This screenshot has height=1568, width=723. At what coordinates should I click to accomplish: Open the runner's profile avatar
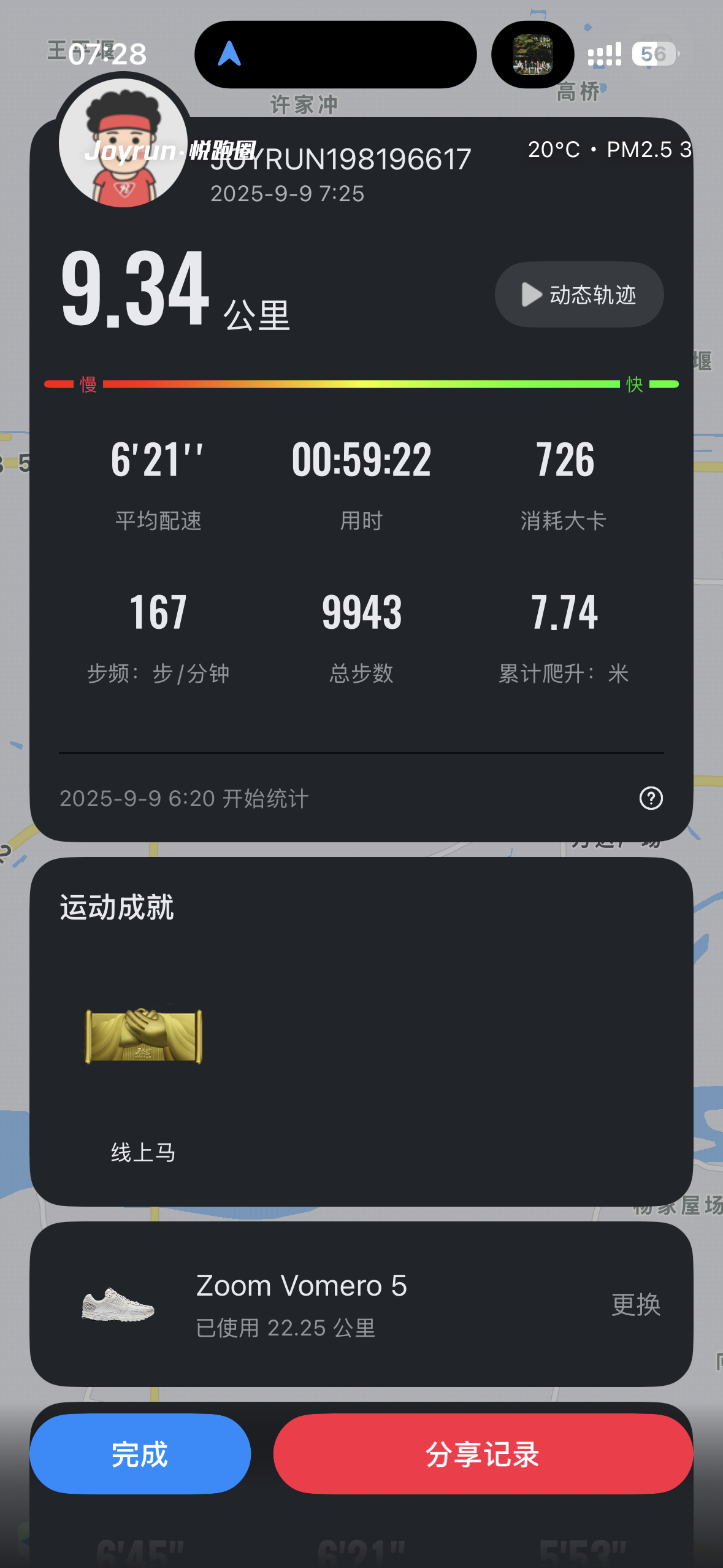(123, 142)
